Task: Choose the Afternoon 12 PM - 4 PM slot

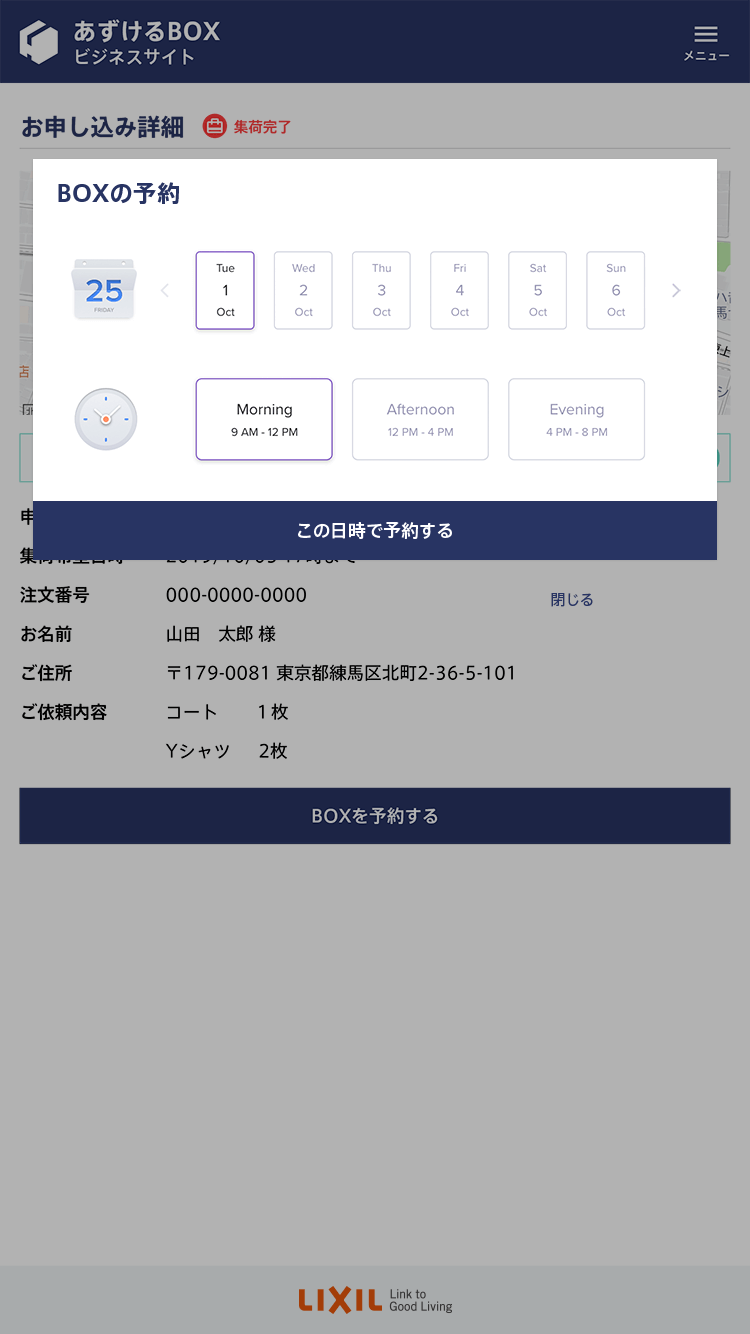Action: pyautogui.click(x=420, y=419)
